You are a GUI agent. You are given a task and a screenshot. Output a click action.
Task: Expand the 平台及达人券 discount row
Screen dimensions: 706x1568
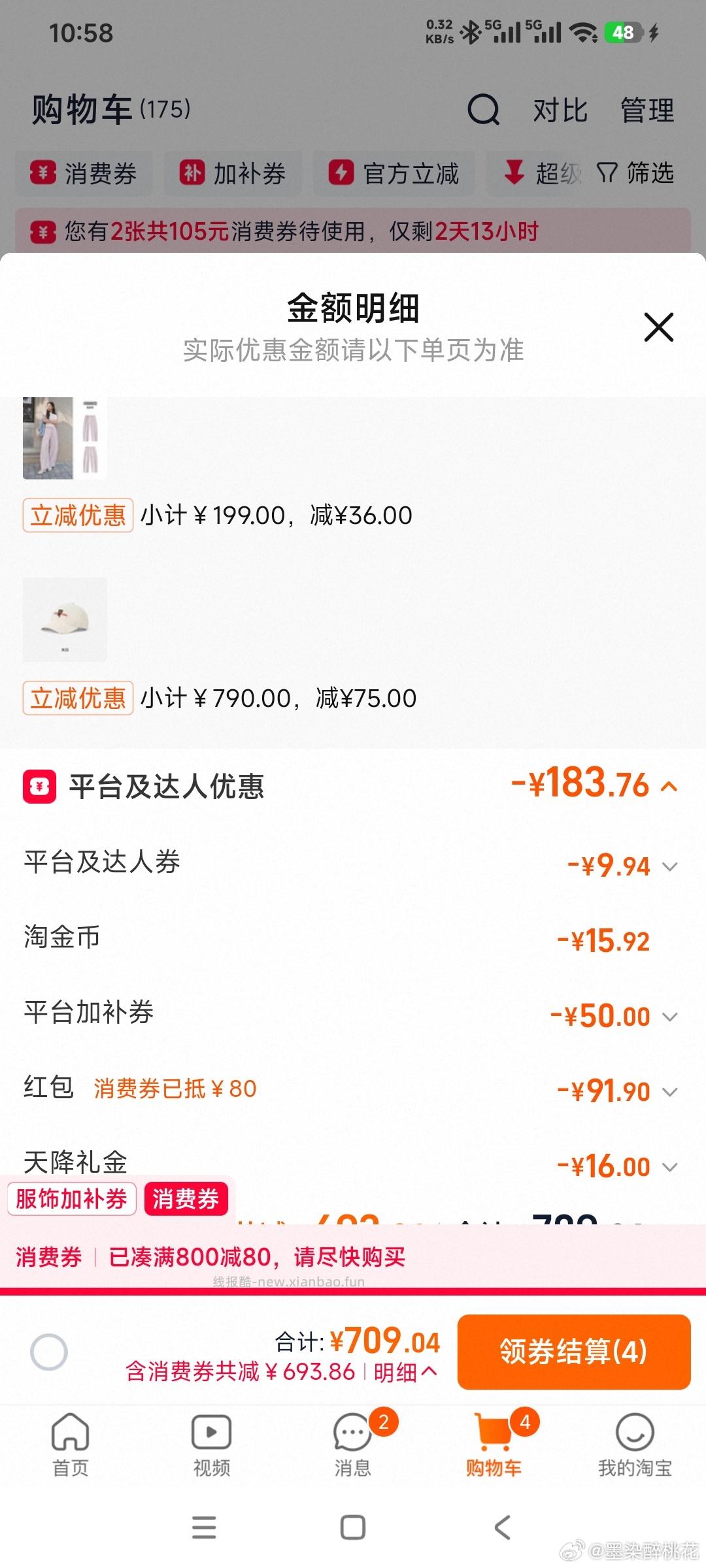pyautogui.click(x=671, y=866)
